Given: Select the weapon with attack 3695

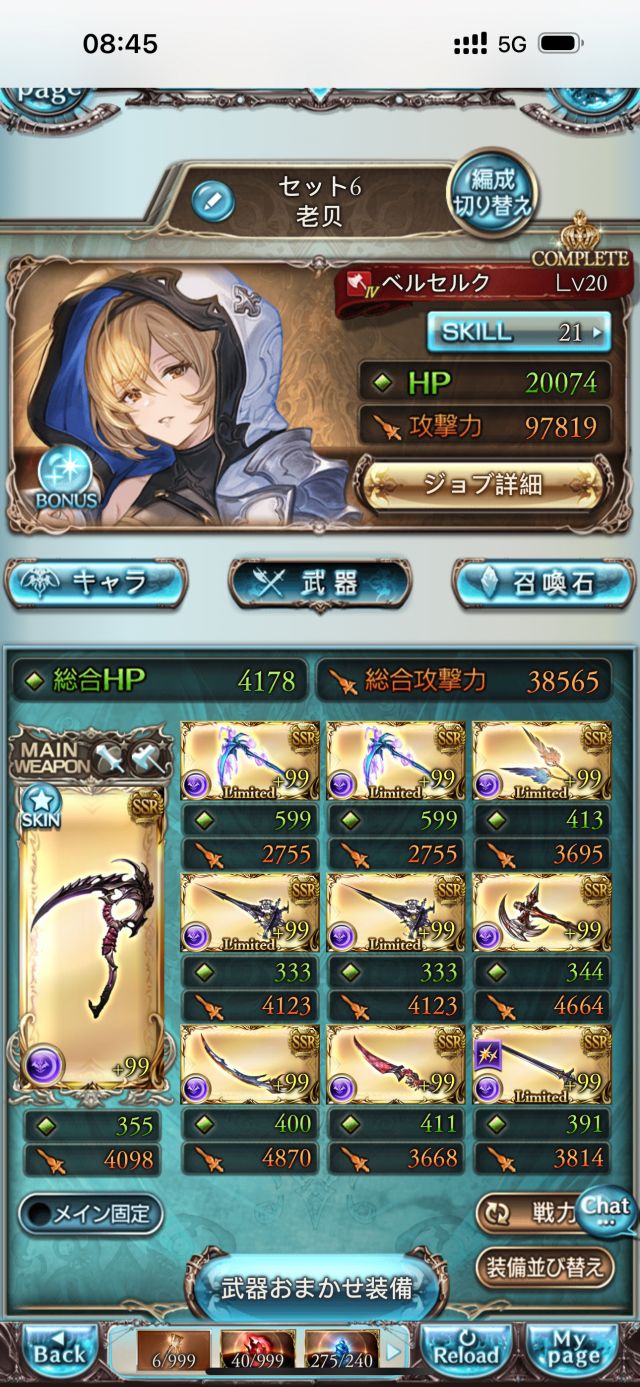Looking at the screenshot, I should point(541,760).
